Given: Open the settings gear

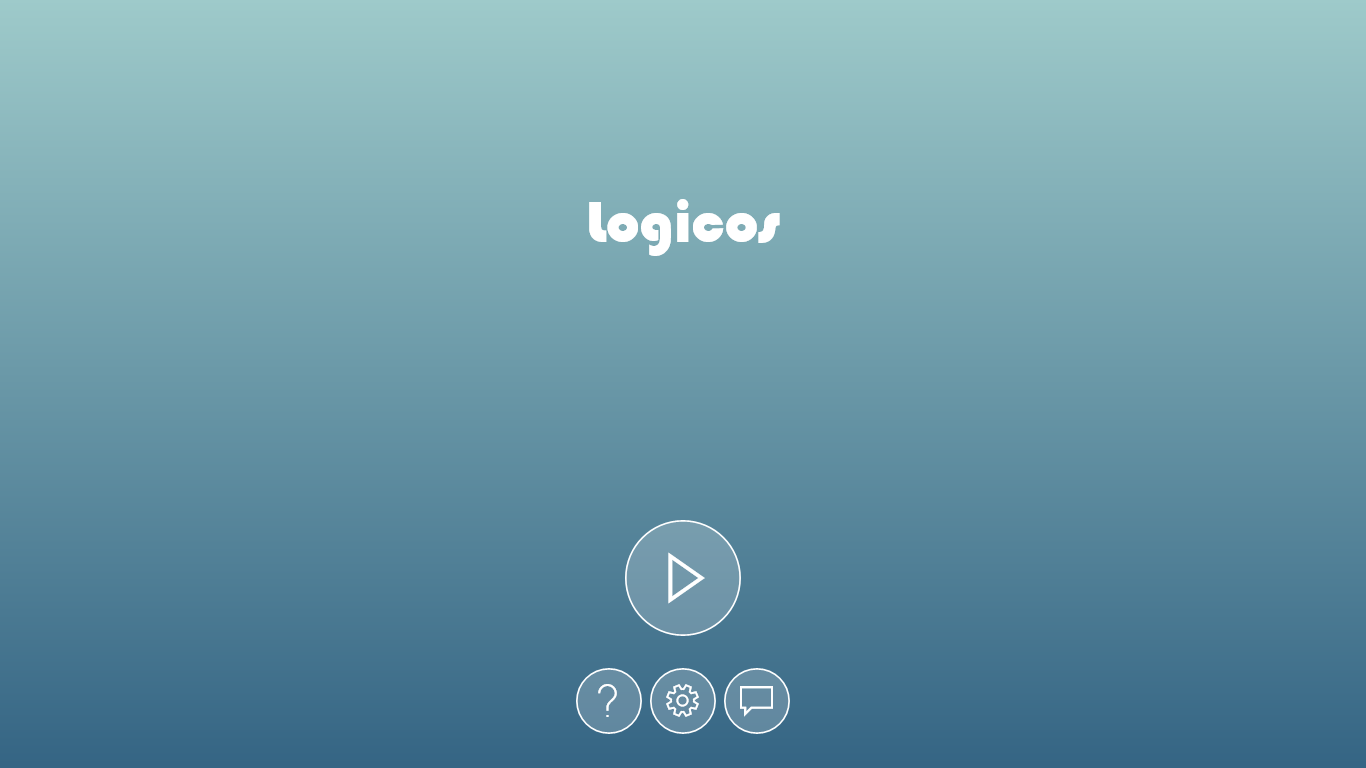Looking at the screenshot, I should [683, 701].
